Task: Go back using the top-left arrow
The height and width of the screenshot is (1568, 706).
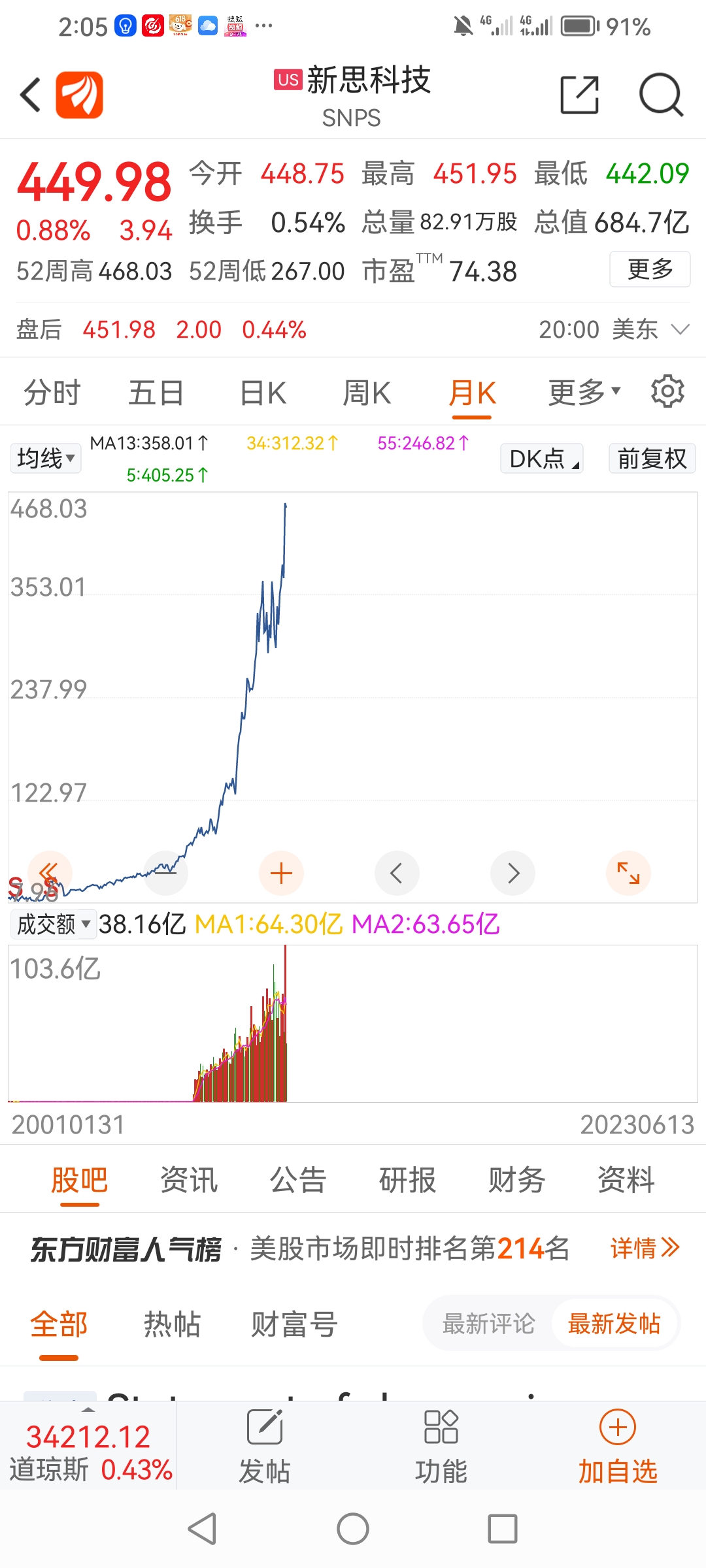Action: point(31,95)
